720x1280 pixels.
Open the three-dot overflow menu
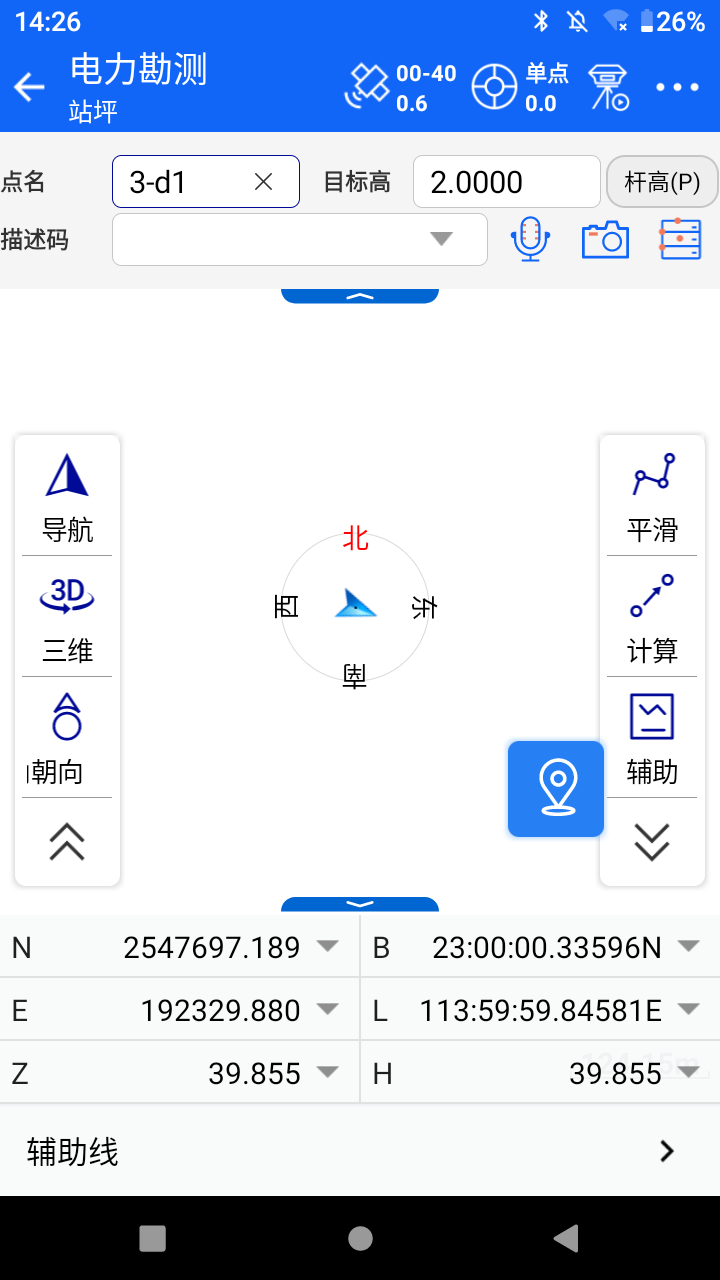tap(677, 87)
